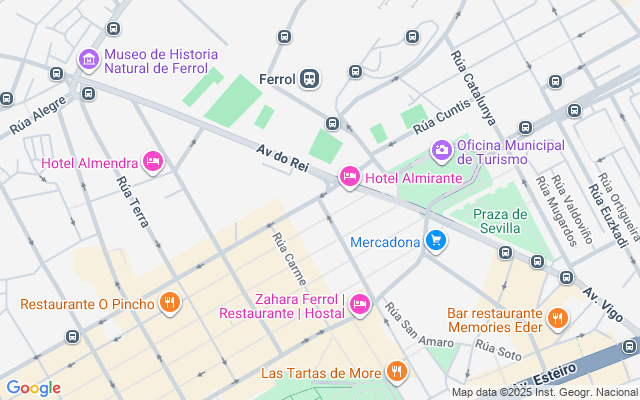
Task: Open the Museo de Historia Natural de Ferrol pin
Action: 89,60
